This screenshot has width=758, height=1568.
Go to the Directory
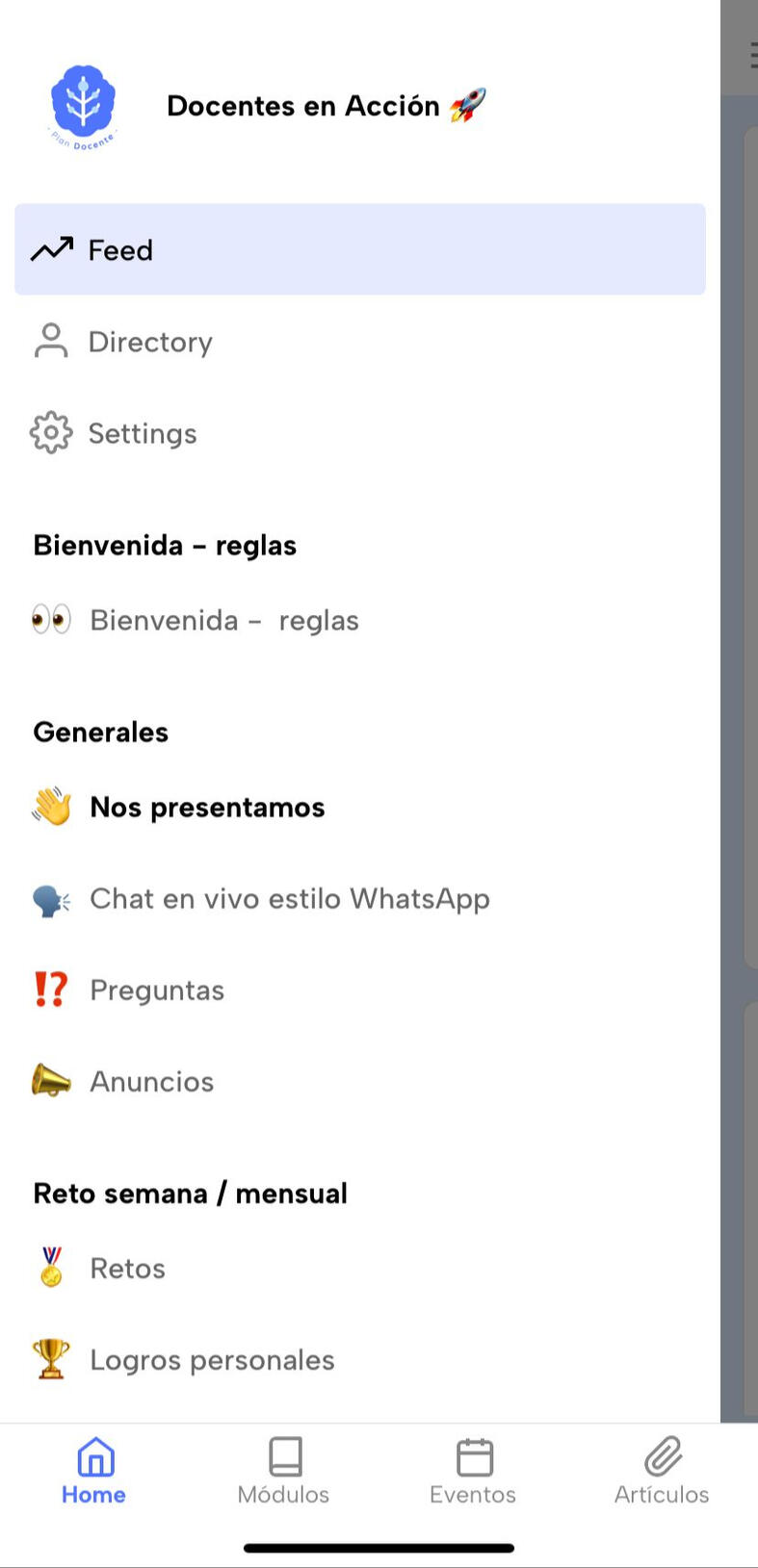click(150, 342)
